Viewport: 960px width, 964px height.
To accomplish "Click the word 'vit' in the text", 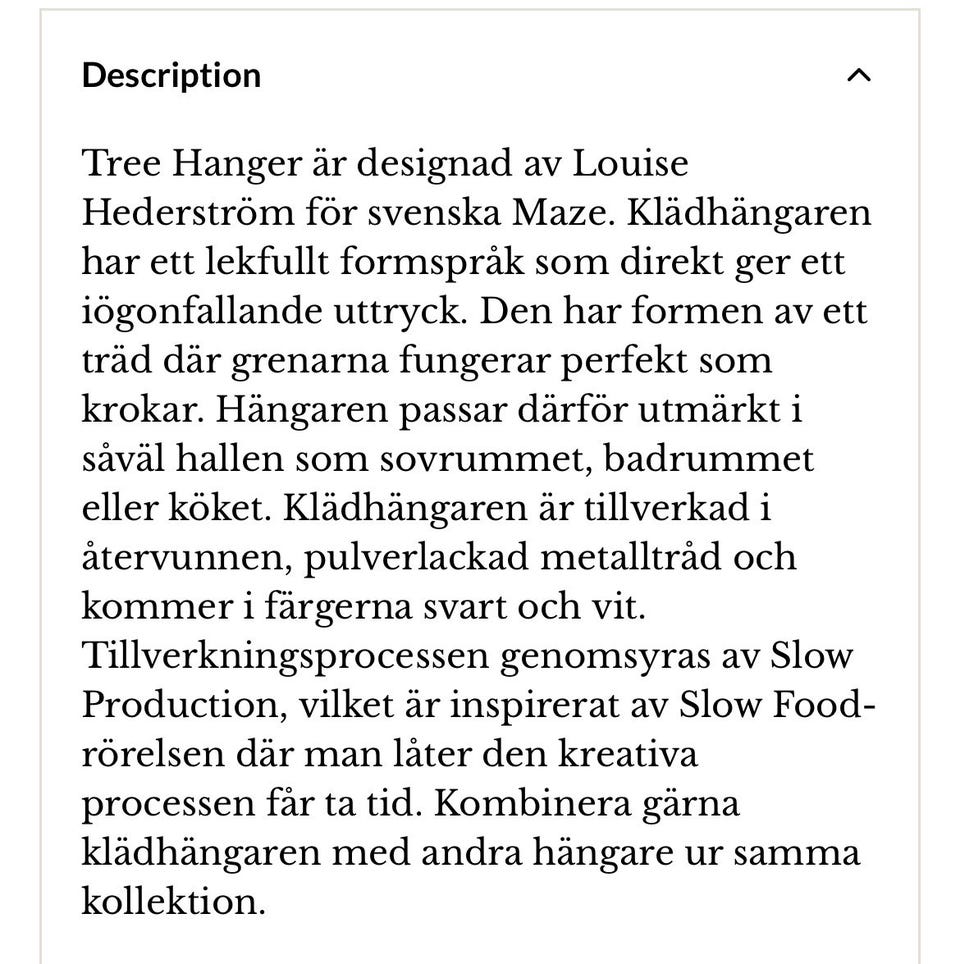I will click(x=616, y=606).
